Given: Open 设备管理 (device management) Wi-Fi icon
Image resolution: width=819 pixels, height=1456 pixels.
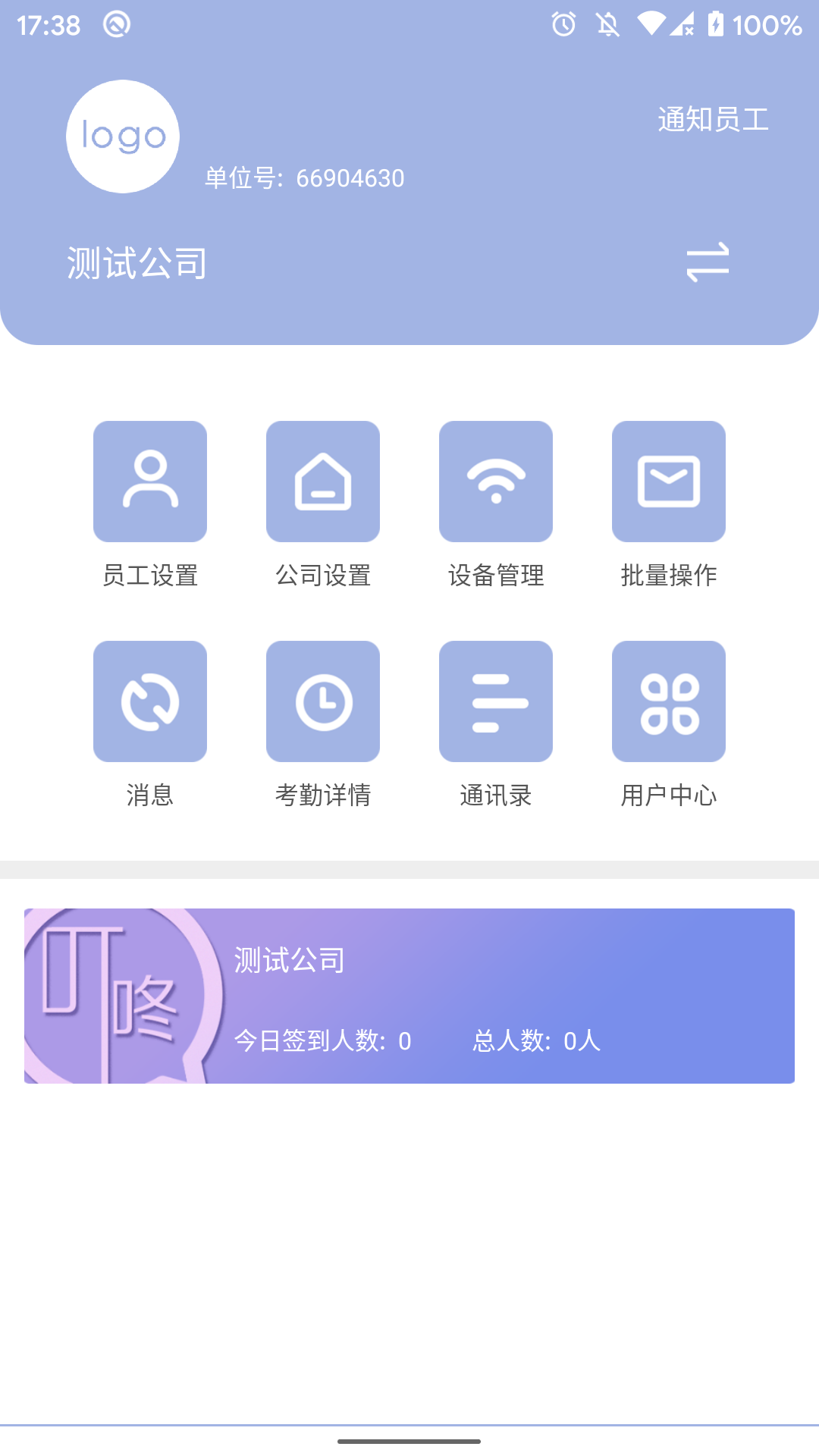Looking at the screenshot, I should (496, 481).
